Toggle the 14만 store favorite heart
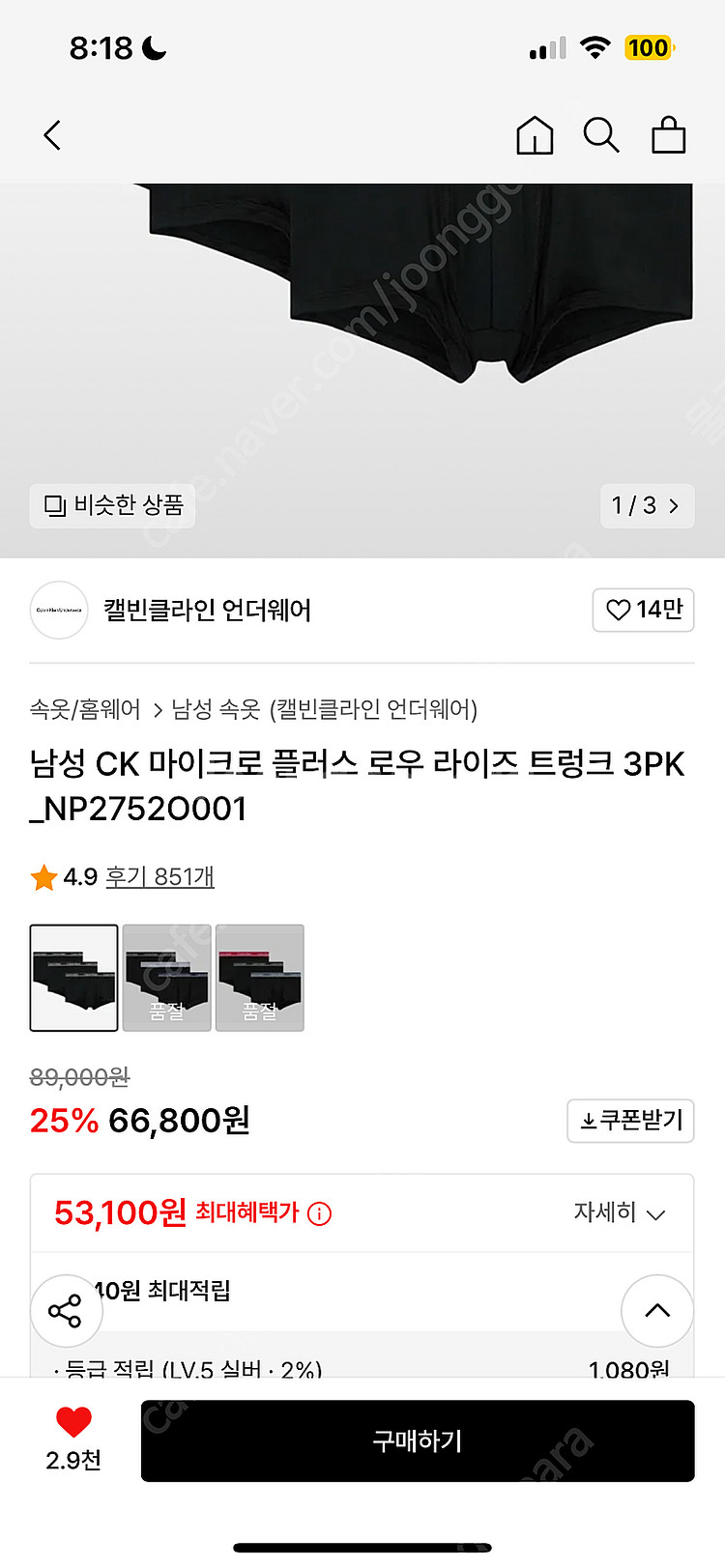Screen dimensions: 725x1568 tap(643, 610)
